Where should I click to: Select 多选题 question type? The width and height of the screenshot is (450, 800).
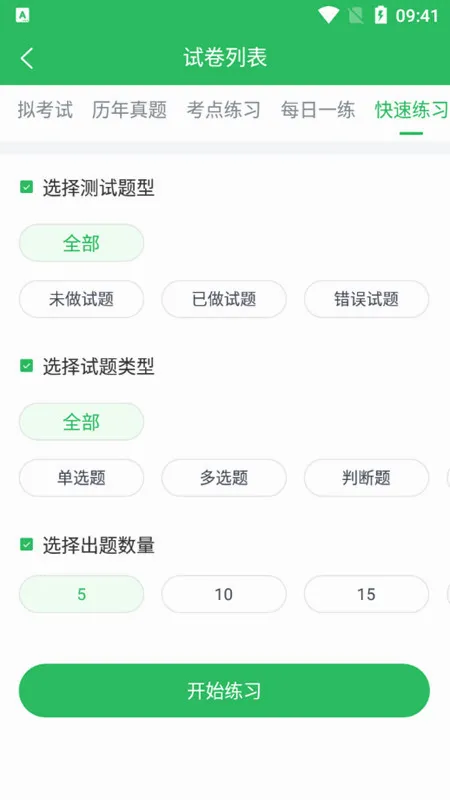(x=224, y=478)
